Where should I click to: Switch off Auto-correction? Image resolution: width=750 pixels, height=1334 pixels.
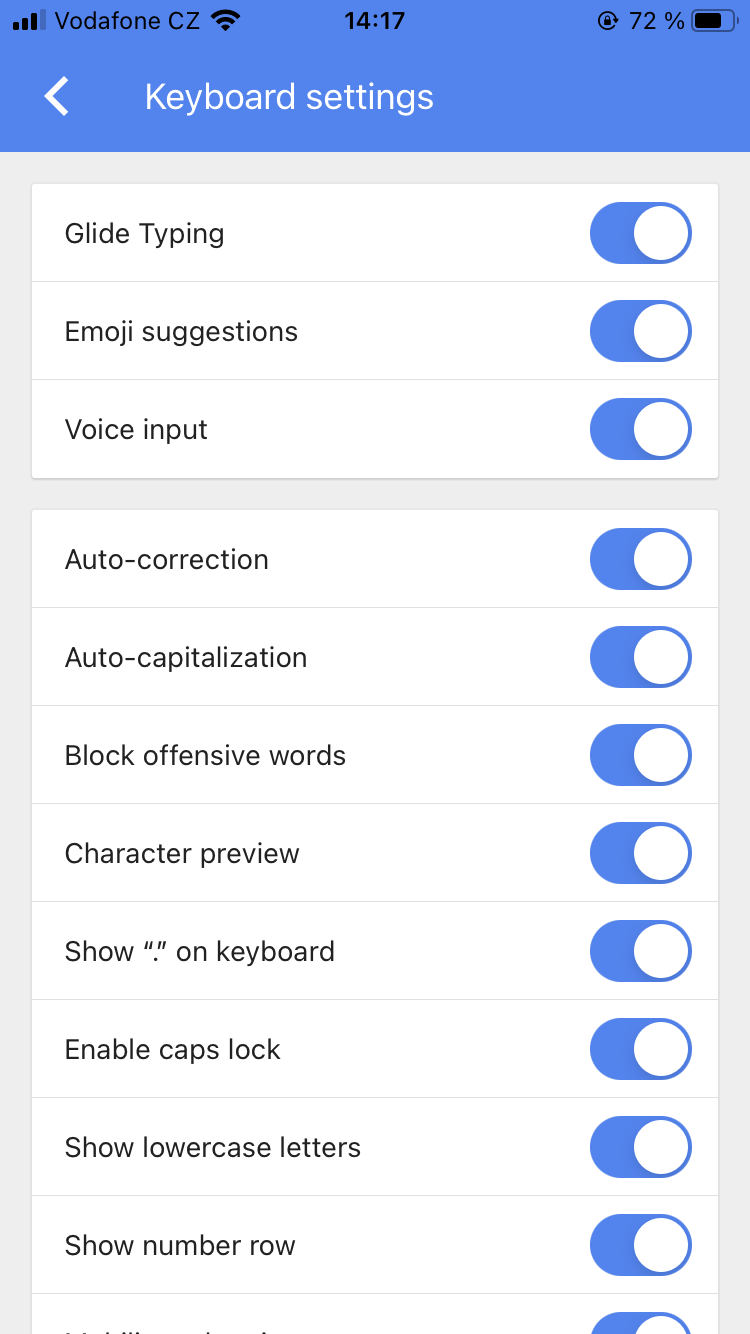tap(640, 559)
